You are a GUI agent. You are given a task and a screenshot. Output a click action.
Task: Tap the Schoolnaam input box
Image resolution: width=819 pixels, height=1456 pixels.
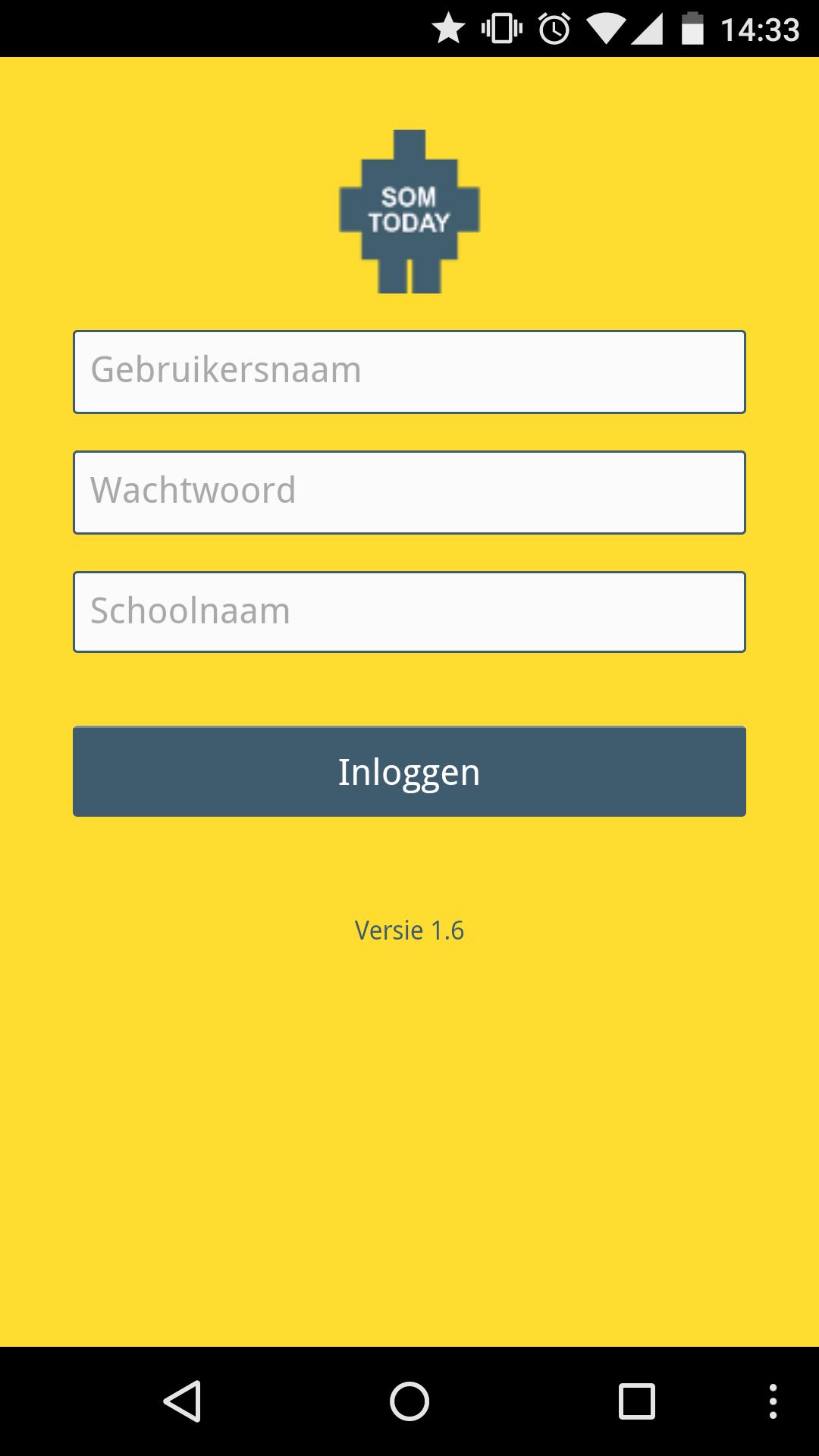(x=409, y=612)
